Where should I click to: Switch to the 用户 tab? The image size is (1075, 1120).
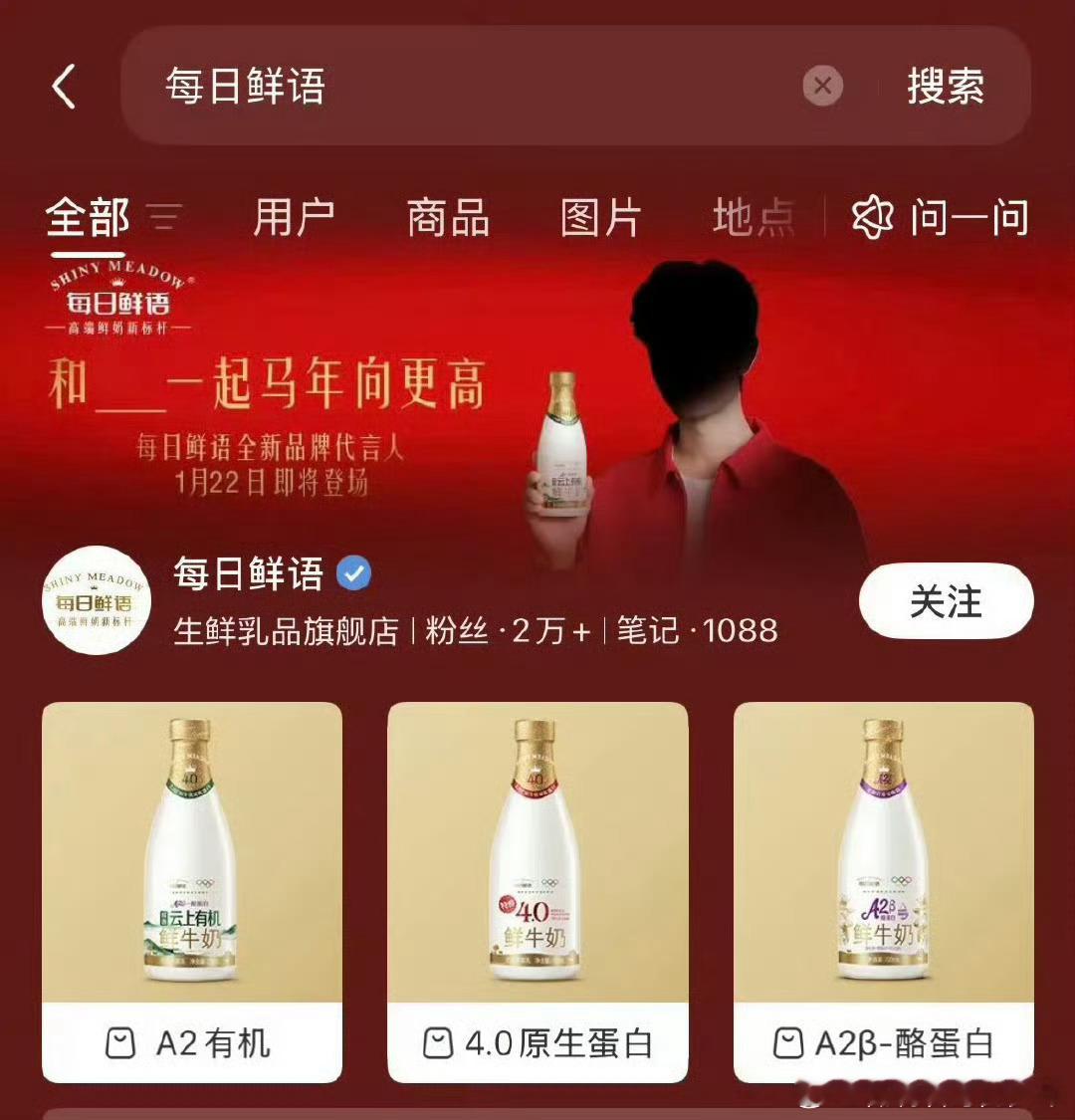pos(295,218)
